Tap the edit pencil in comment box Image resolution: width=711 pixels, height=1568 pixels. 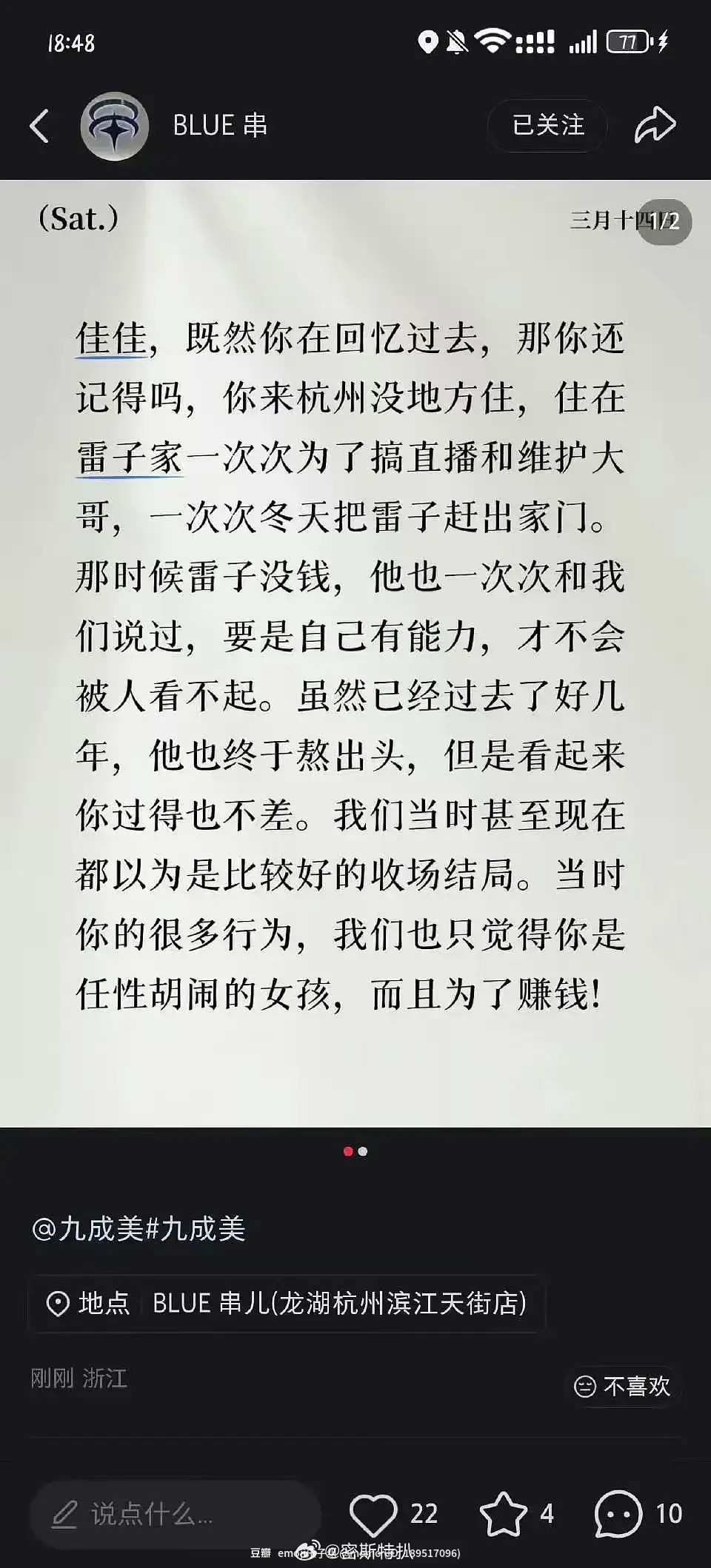[x=67, y=1512]
